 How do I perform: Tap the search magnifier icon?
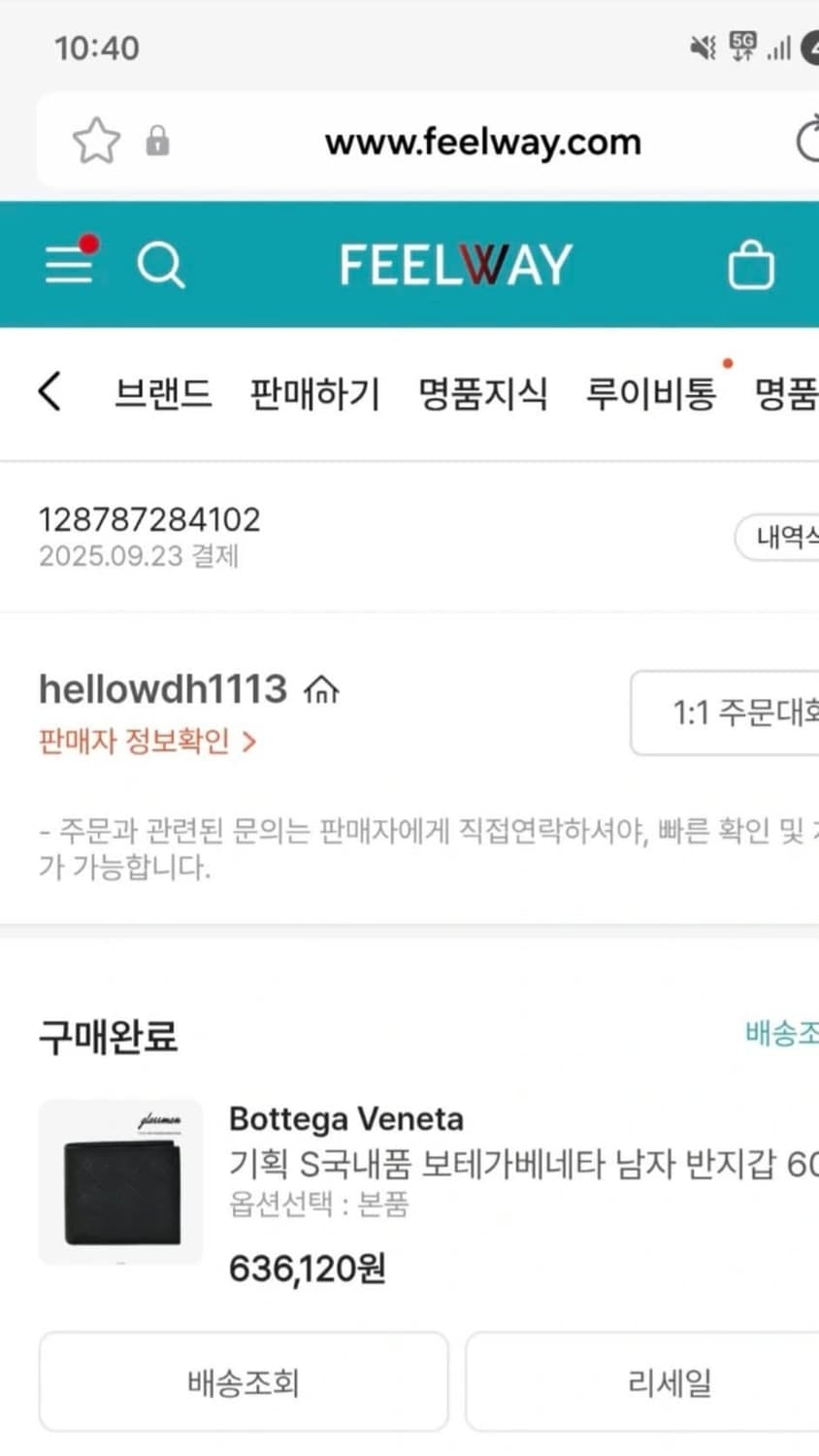pos(161,266)
